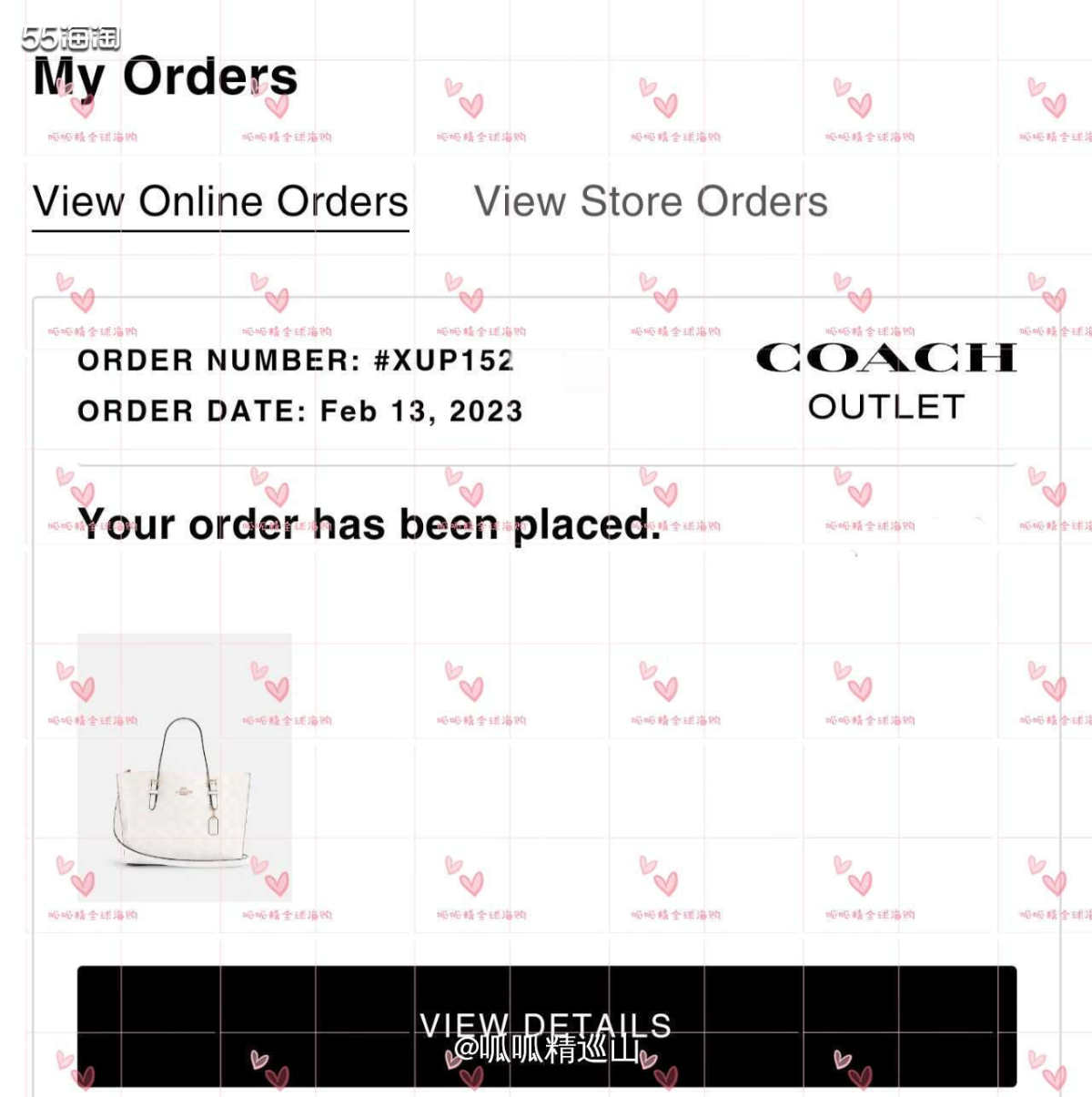Switch to the View Store Orders tab
This screenshot has width=1092, height=1097.
click(x=651, y=202)
